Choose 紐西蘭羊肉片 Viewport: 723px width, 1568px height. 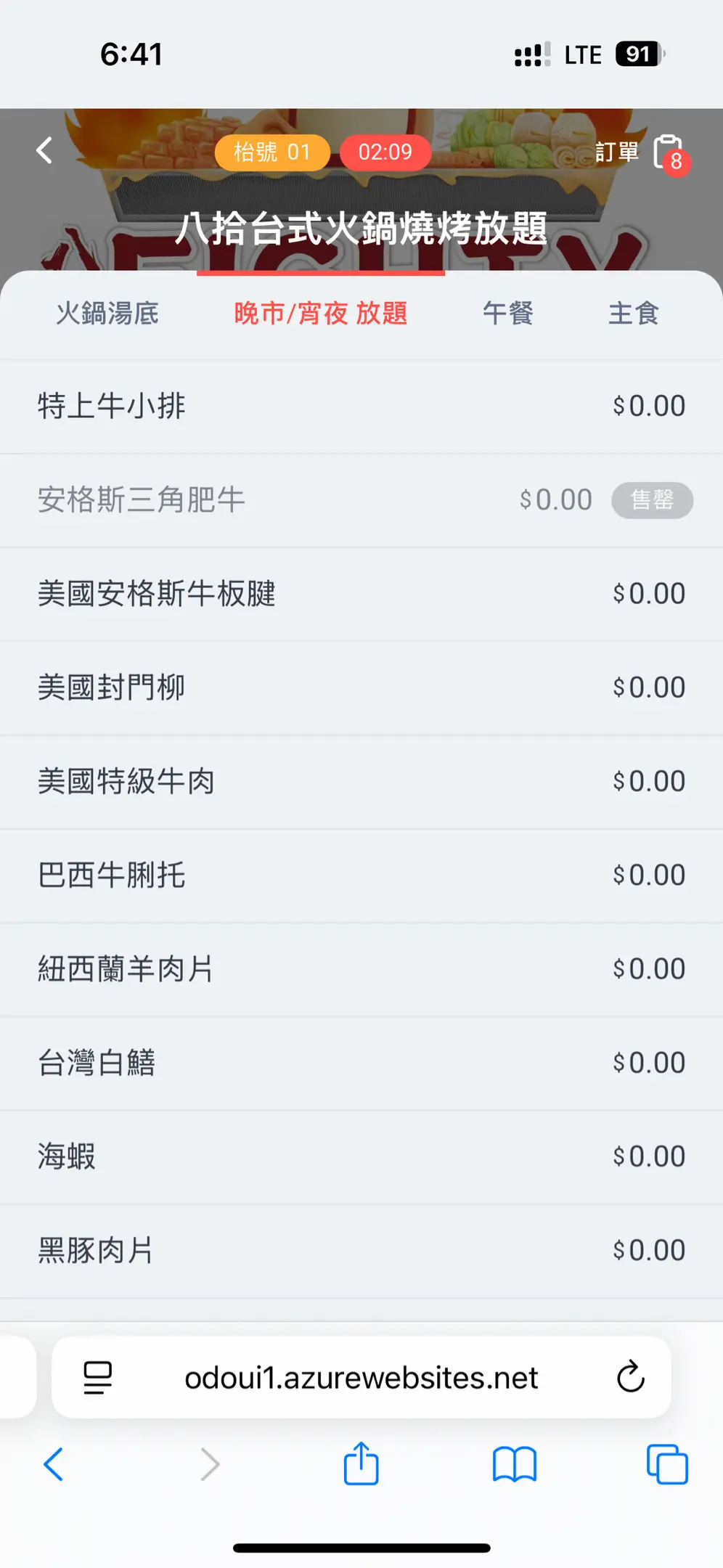(361, 969)
